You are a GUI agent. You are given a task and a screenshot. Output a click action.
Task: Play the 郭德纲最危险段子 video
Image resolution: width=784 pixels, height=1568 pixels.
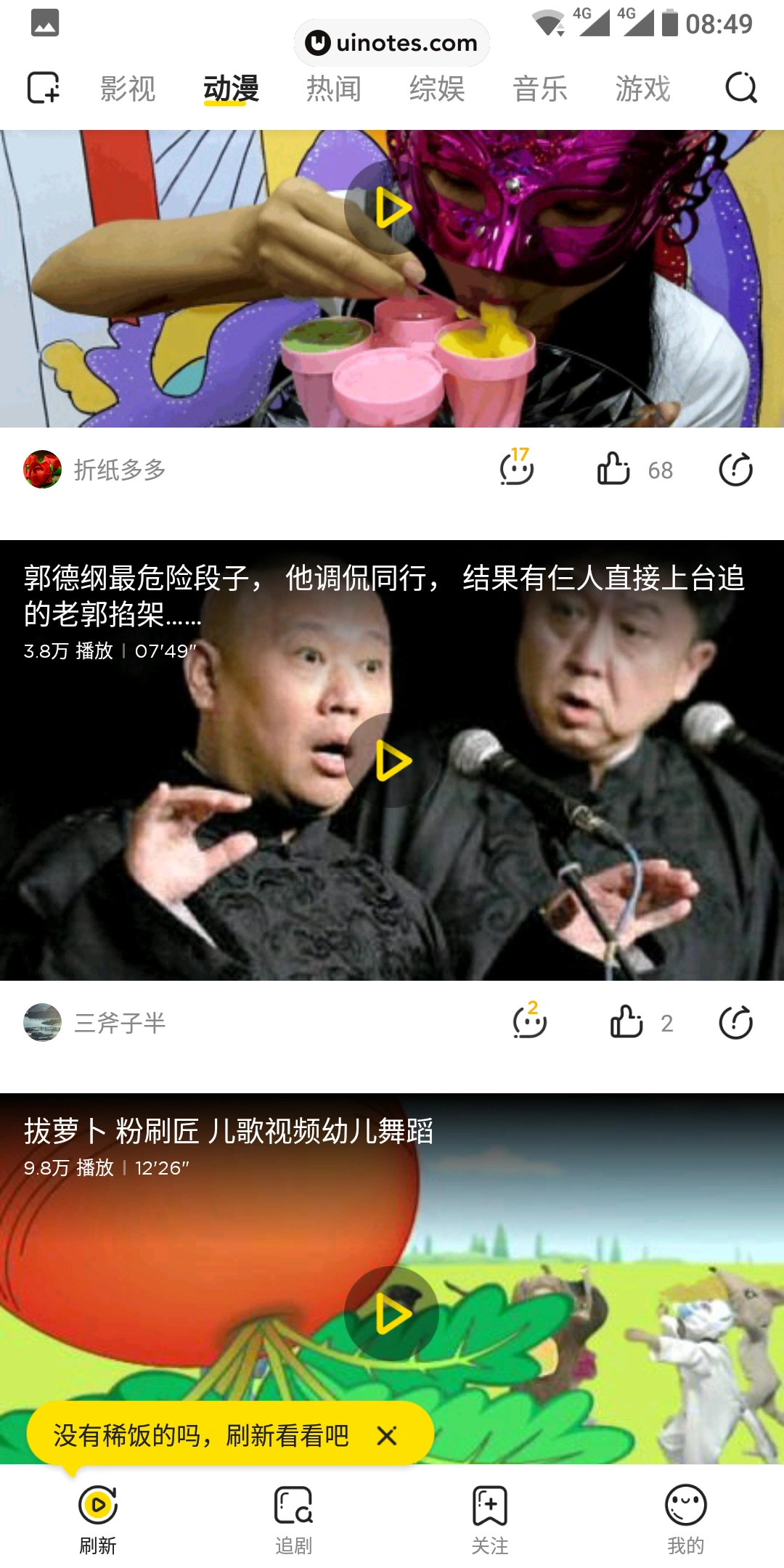(392, 761)
